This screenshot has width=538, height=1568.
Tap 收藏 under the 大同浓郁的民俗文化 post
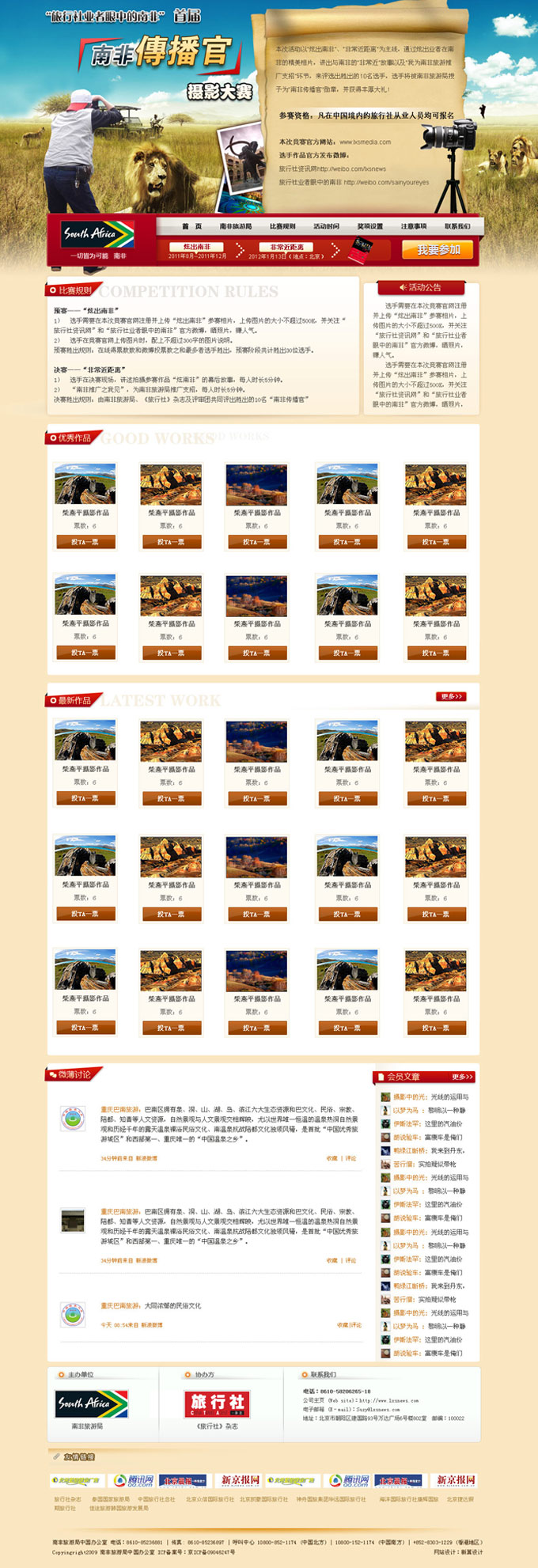point(342,1324)
